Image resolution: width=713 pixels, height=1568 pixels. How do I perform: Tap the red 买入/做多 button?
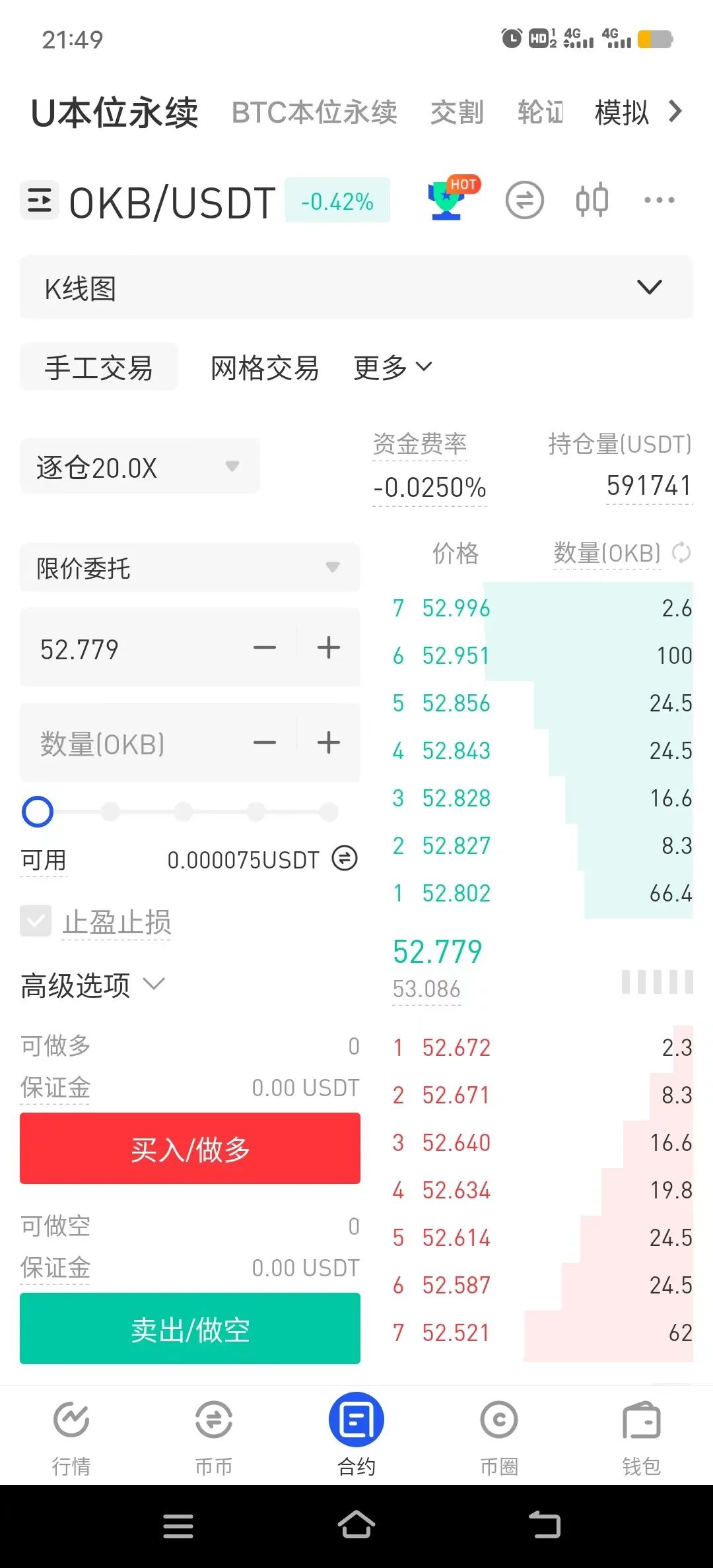pyautogui.click(x=190, y=1148)
